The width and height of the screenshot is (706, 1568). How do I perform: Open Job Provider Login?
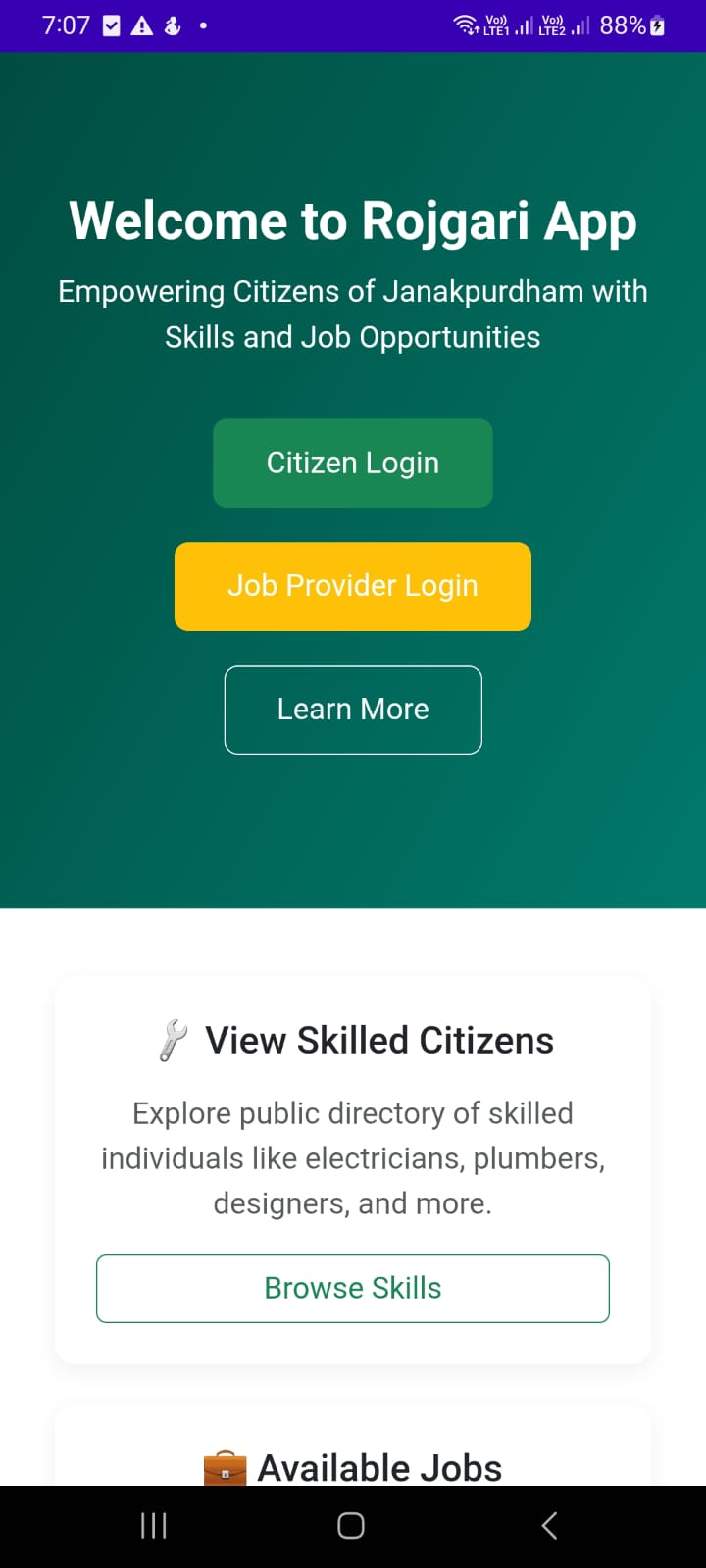pos(353,586)
